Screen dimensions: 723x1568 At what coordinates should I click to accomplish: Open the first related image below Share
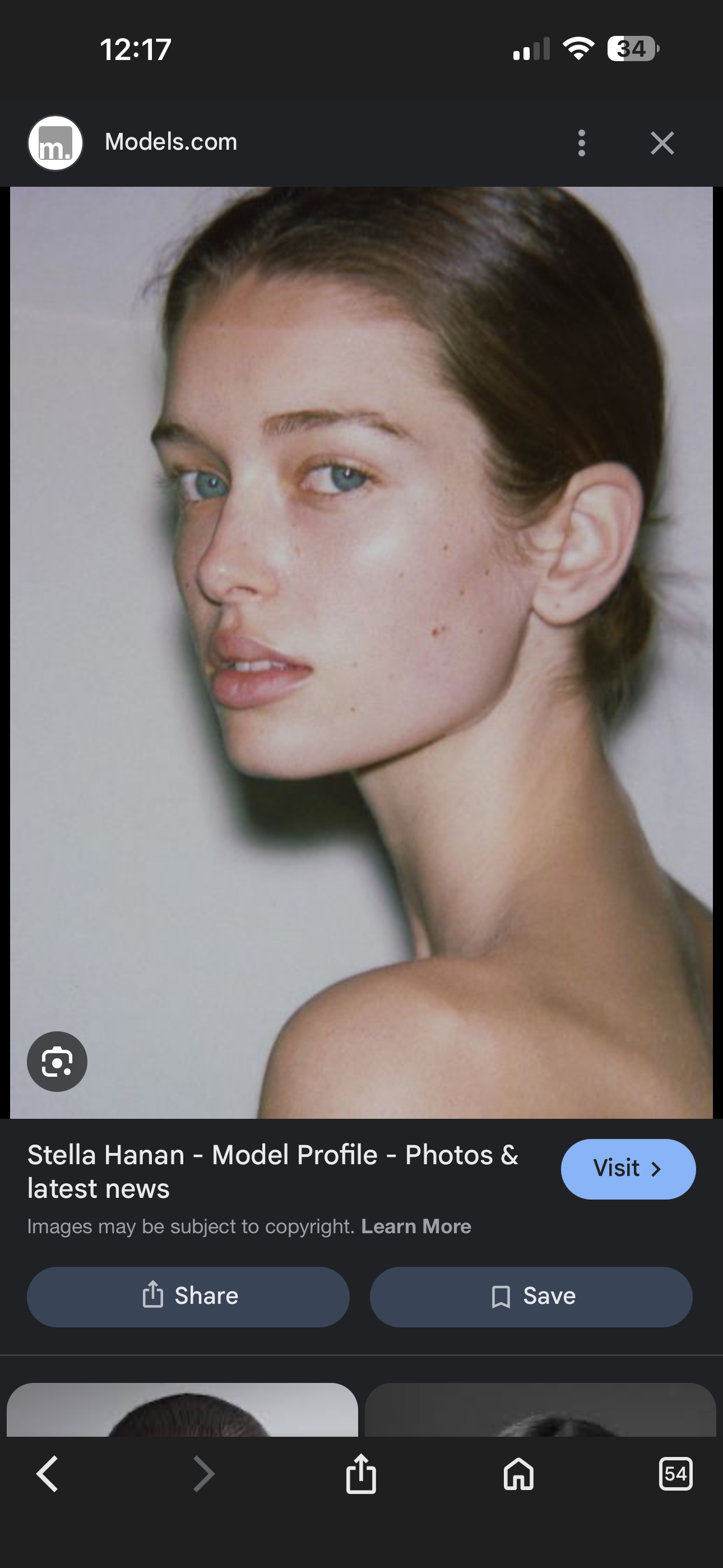182,1410
